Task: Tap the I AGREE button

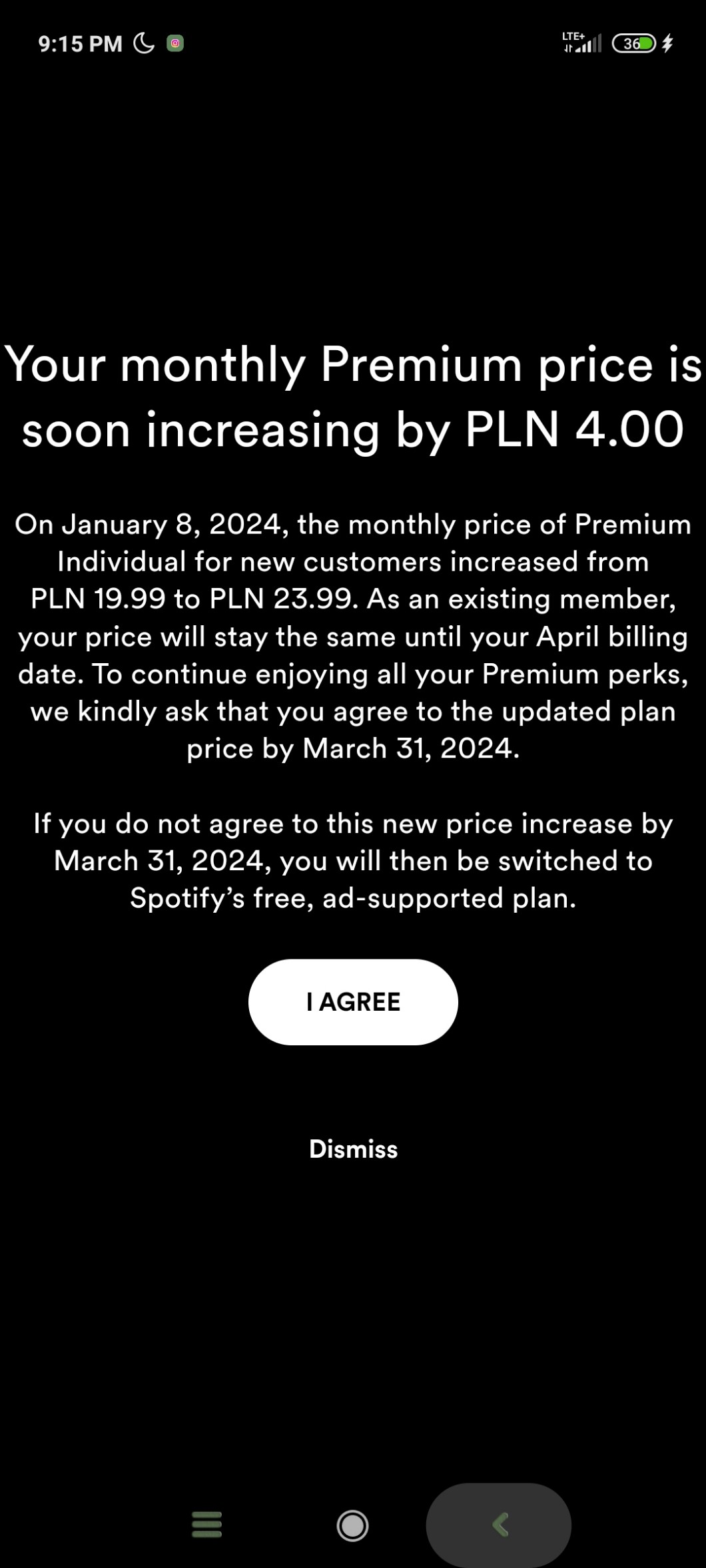Action: tap(353, 1001)
